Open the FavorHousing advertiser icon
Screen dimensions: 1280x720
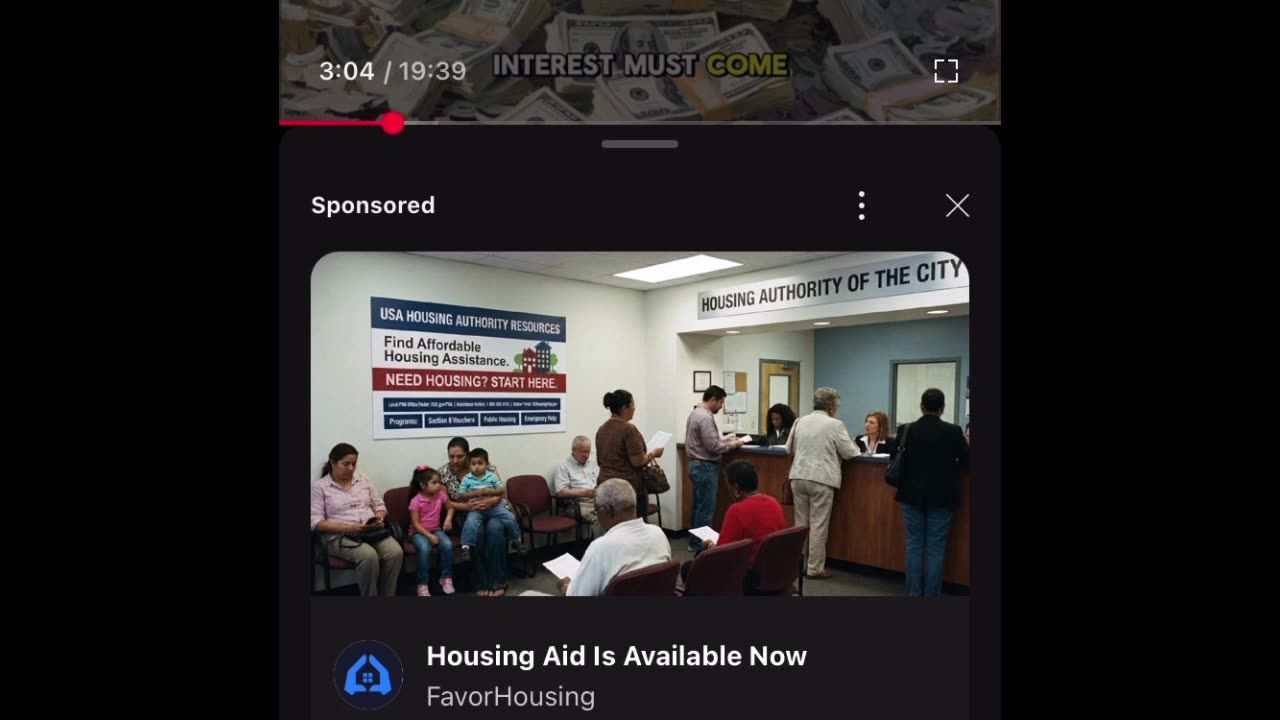point(368,675)
